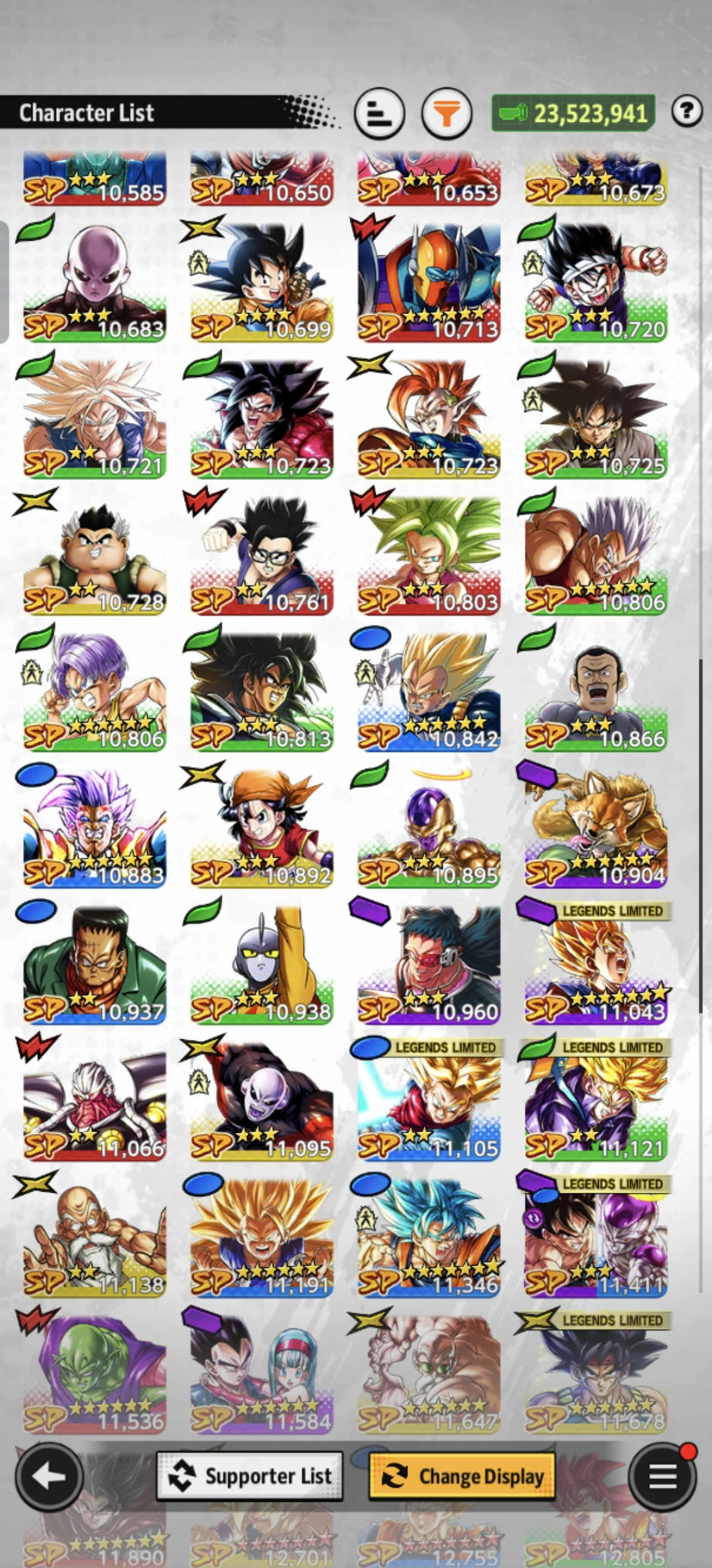Viewport: 712px width, 1568px height.
Task: Open the orange filter funnel
Action: [x=447, y=114]
